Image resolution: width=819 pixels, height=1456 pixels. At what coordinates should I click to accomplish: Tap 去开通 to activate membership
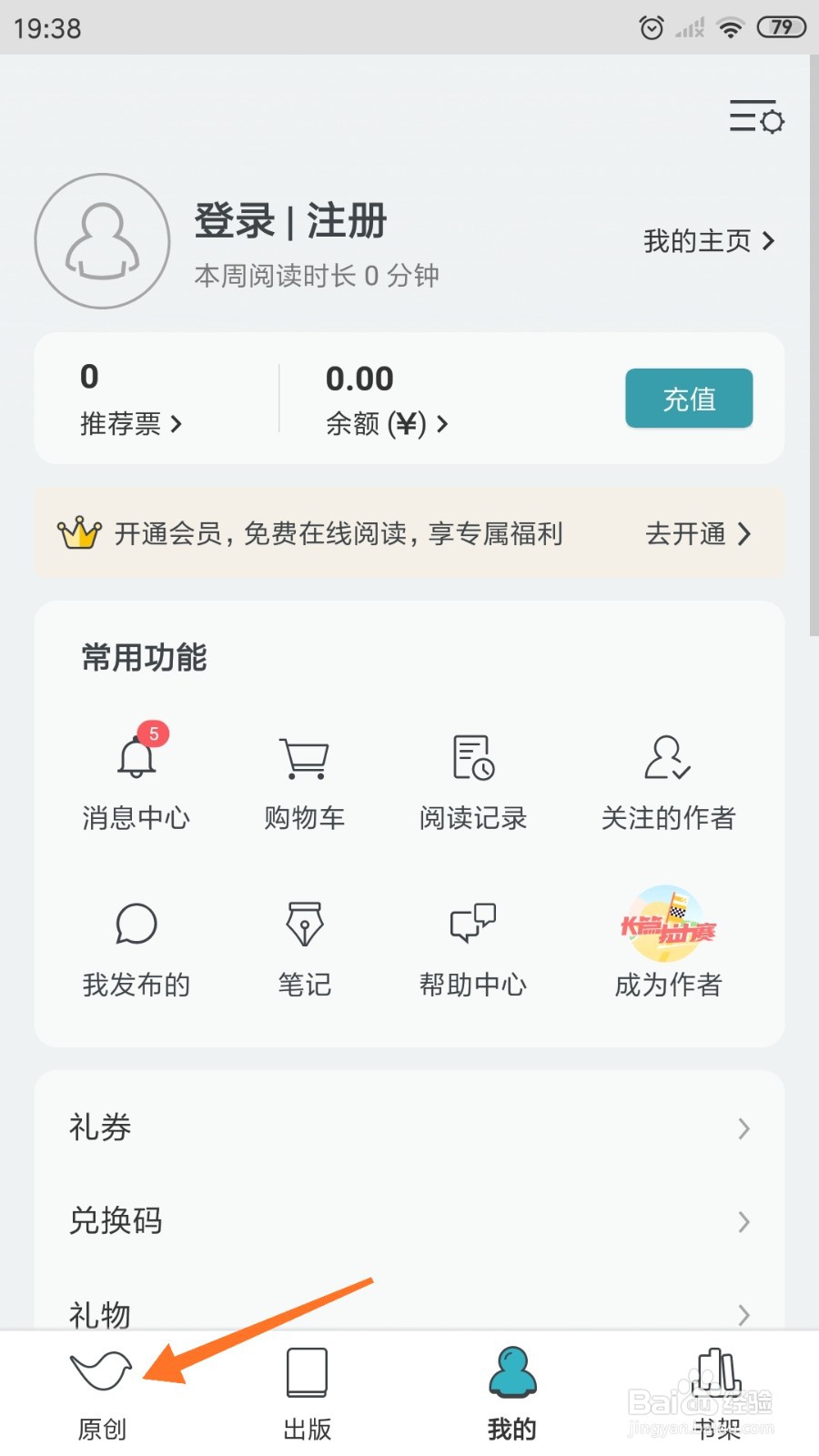[x=697, y=533]
